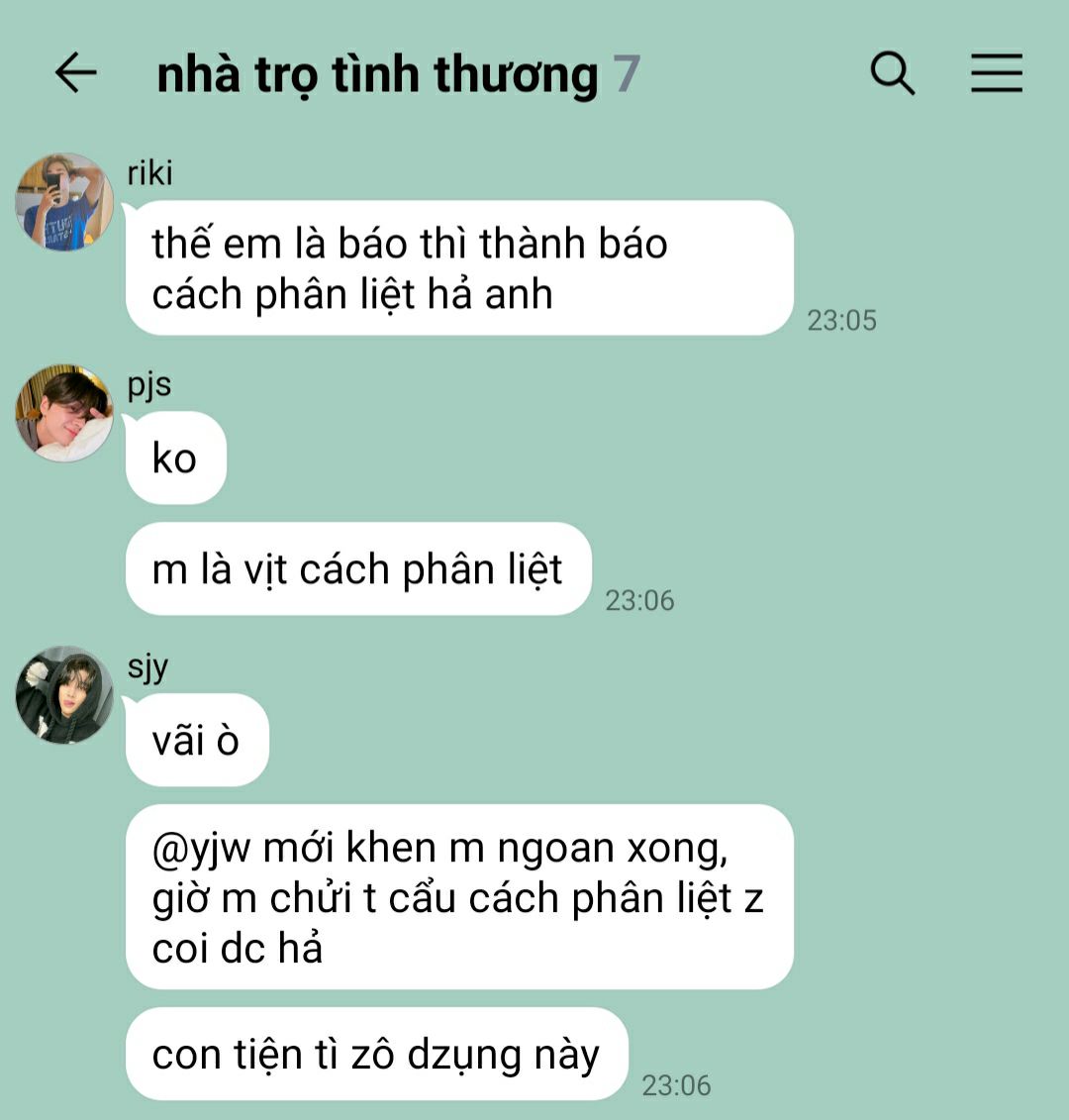Go back using the arrow icon
The width and height of the screenshot is (1069, 1120).
(x=75, y=73)
